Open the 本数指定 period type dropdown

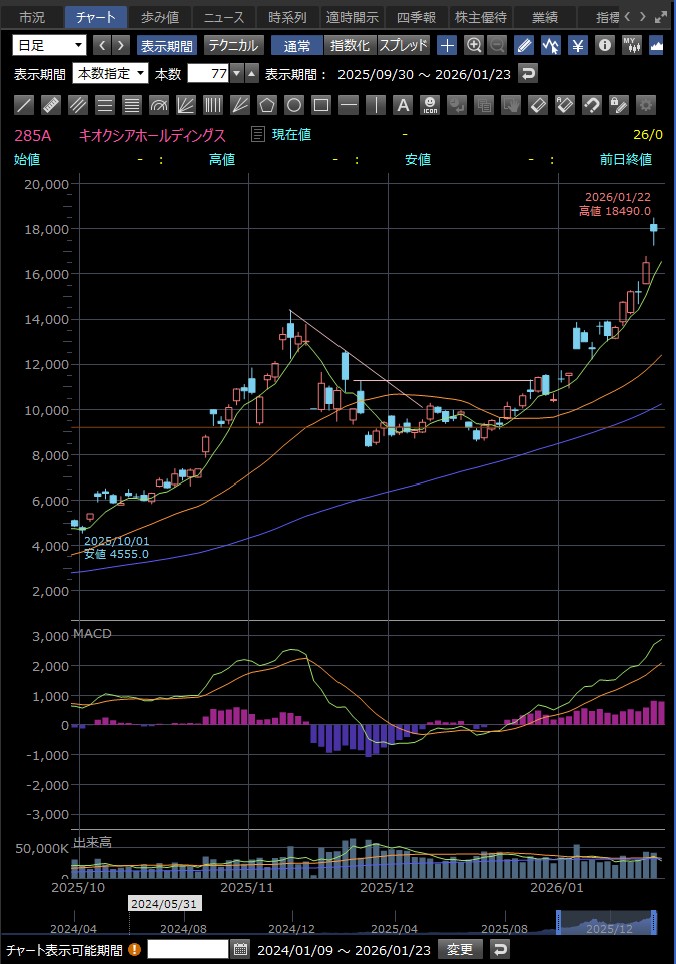[110, 73]
